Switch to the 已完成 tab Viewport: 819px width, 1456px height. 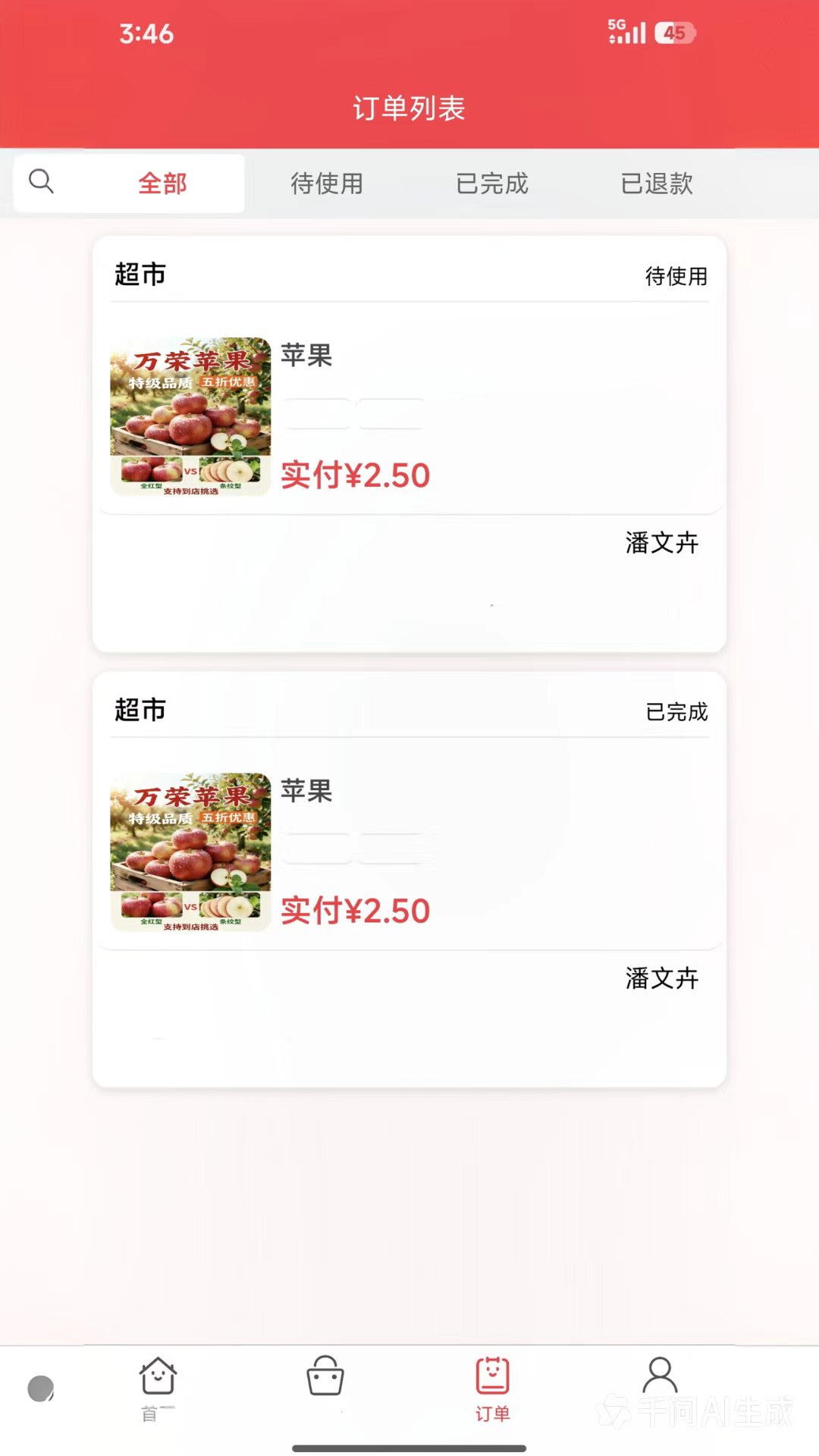(492, 184)
